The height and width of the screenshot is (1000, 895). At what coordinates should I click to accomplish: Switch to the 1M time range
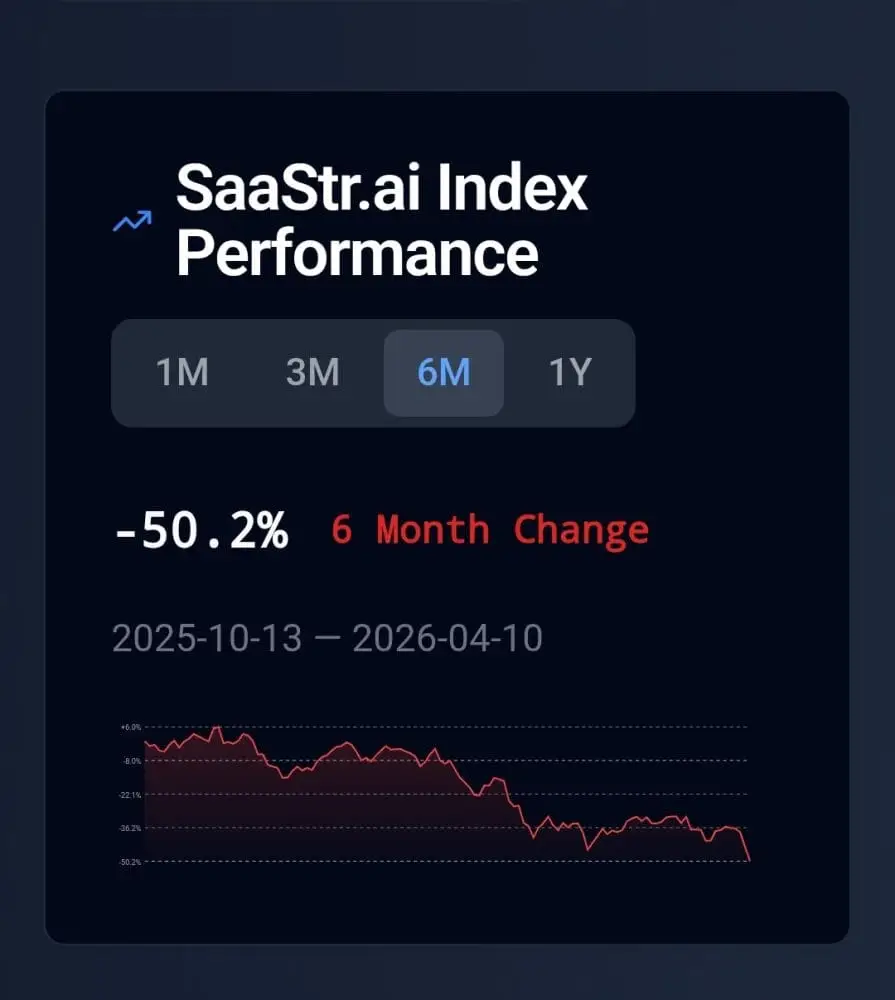pos(182,373)
